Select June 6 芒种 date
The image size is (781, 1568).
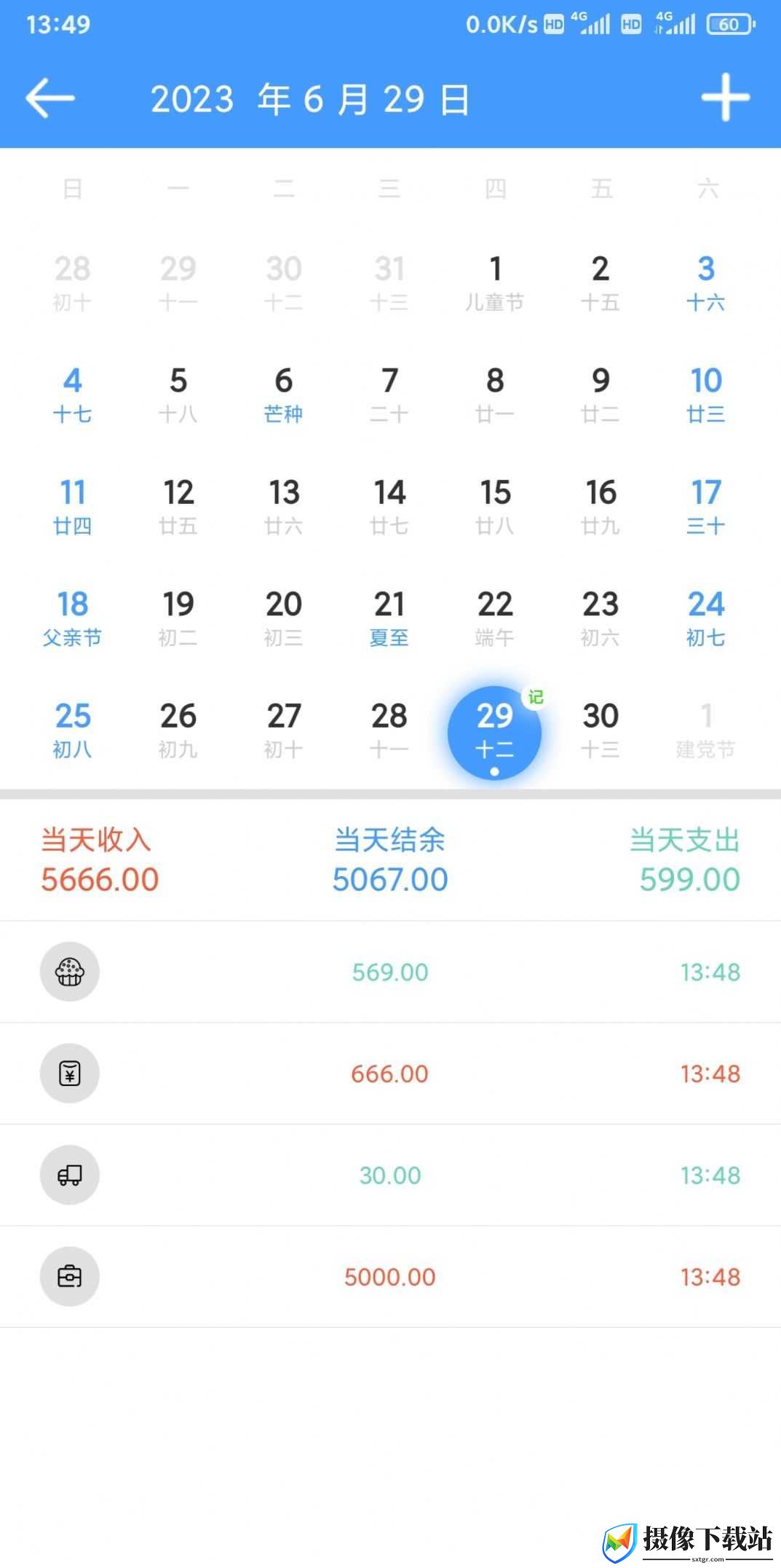tap(283, 395)
